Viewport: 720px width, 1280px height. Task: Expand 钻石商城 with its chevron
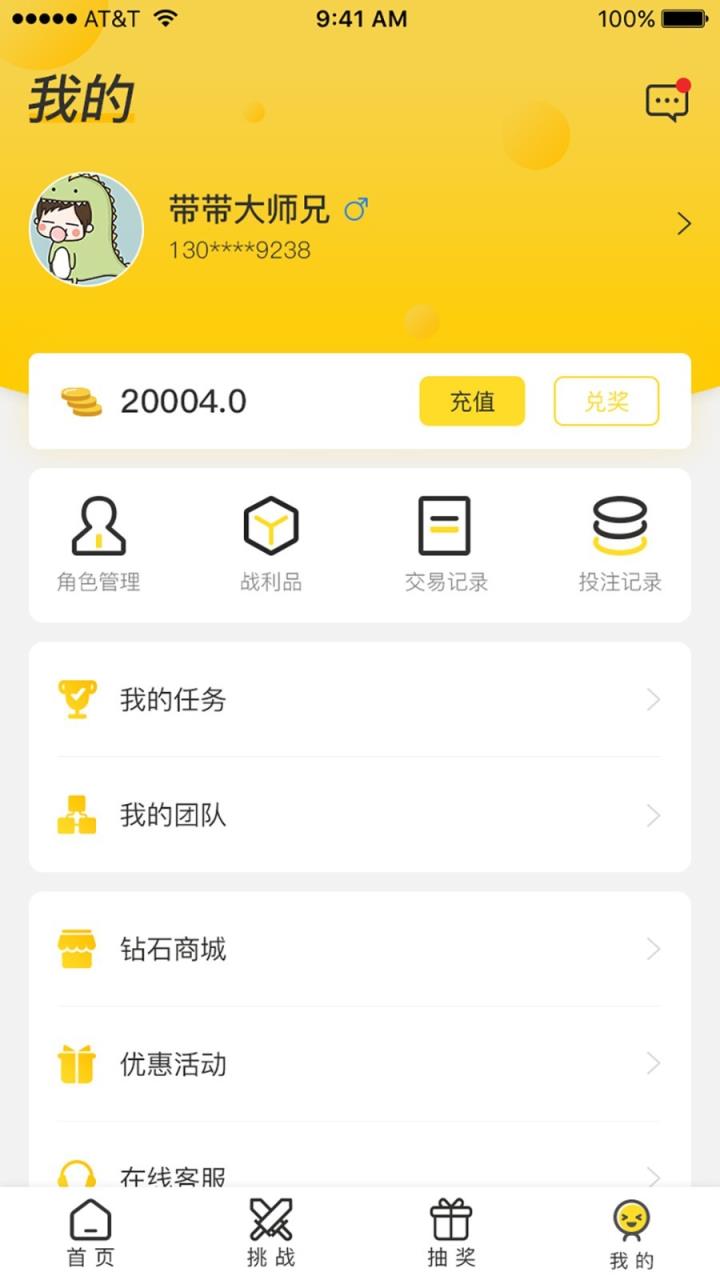(x=653, y=948)
